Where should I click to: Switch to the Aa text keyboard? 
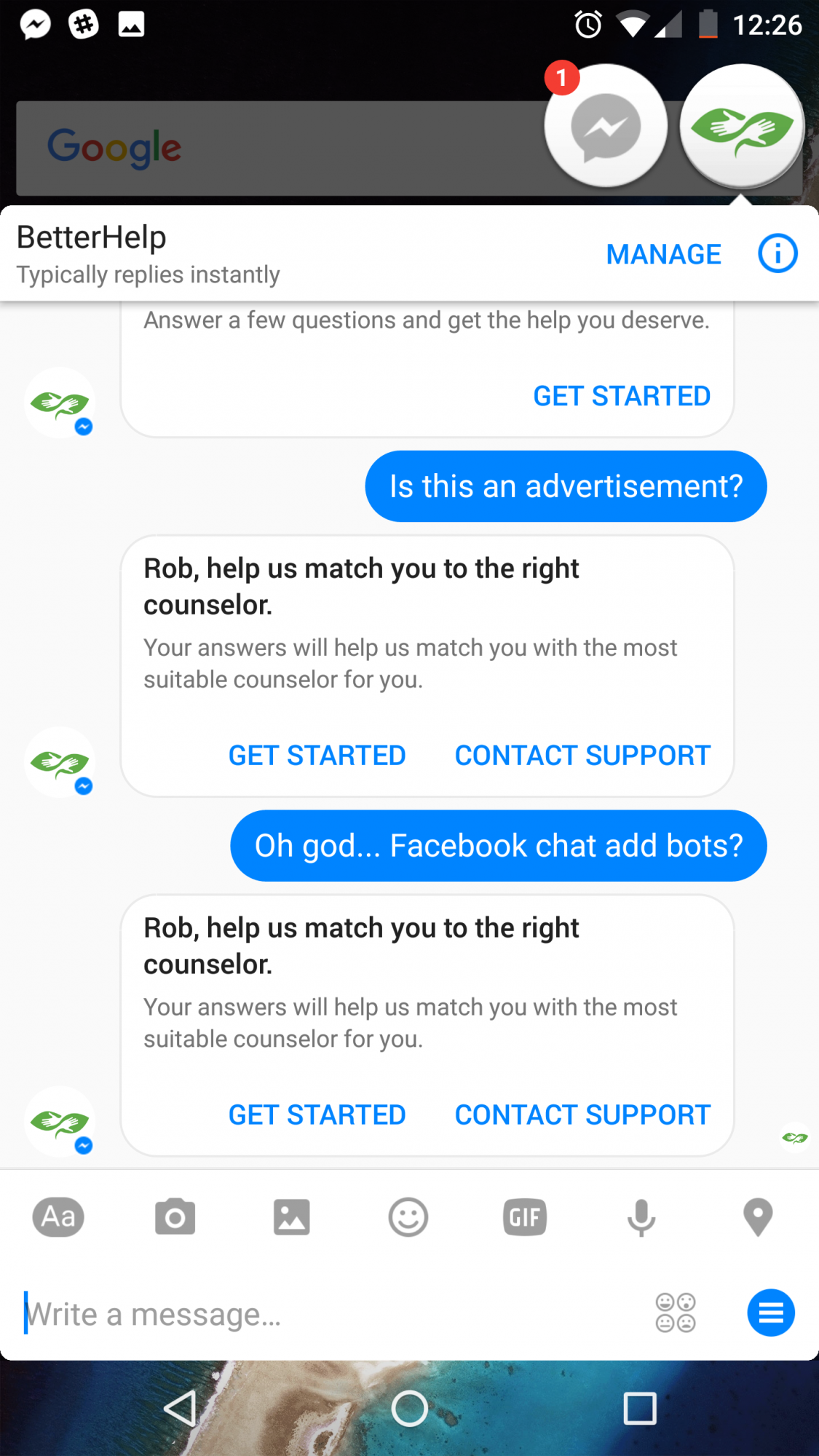tap(58, 1216)
